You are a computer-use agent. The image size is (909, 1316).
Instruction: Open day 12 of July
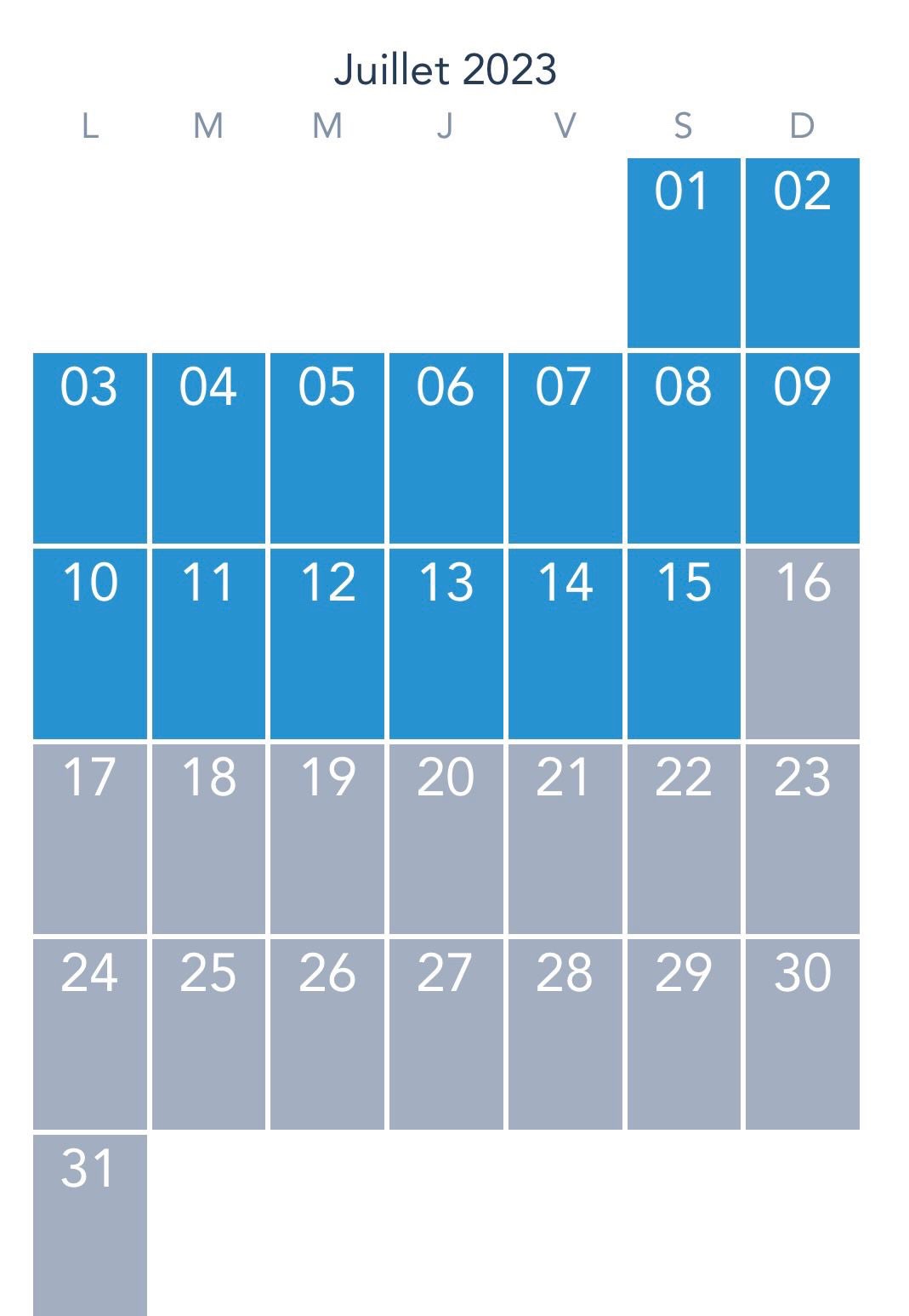pyautogui.click(x=327, y=643)
